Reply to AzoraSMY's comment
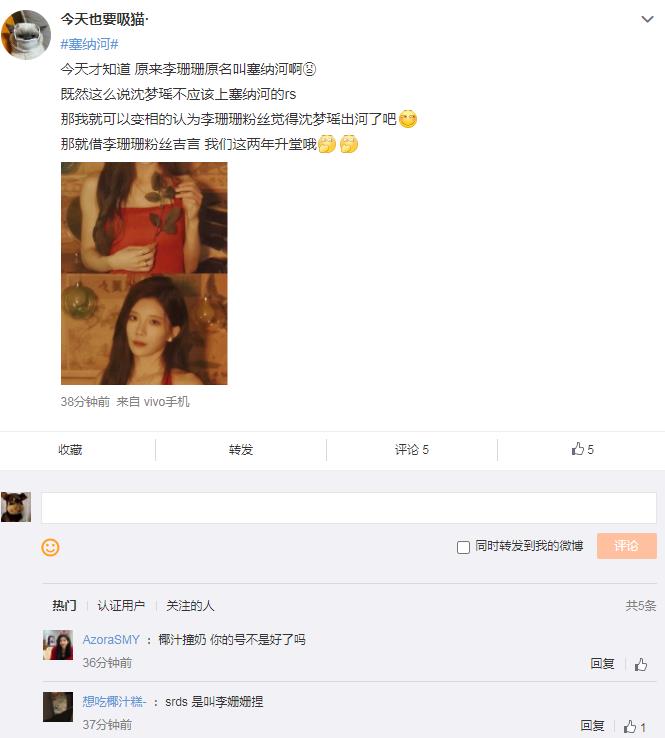The height and width of the screenshot is (738, 665). [x=602, y=663]
